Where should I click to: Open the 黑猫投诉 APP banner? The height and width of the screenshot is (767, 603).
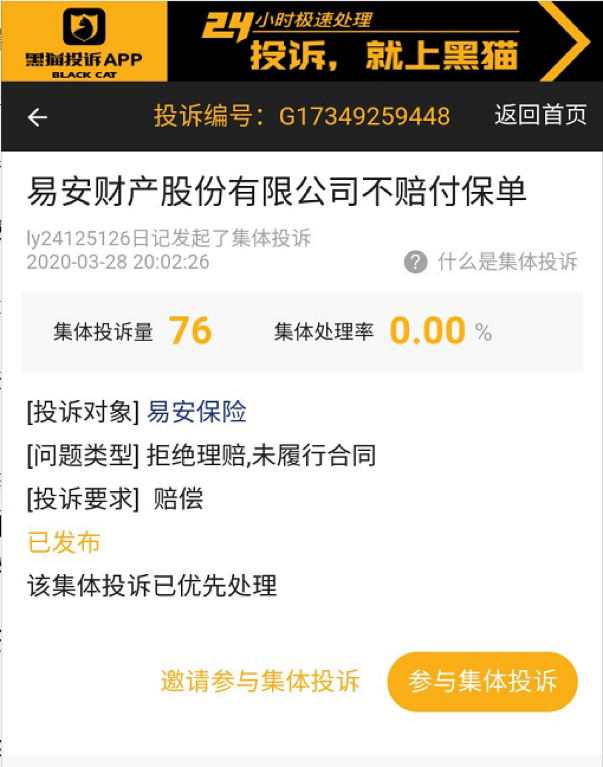click(301, 41)
